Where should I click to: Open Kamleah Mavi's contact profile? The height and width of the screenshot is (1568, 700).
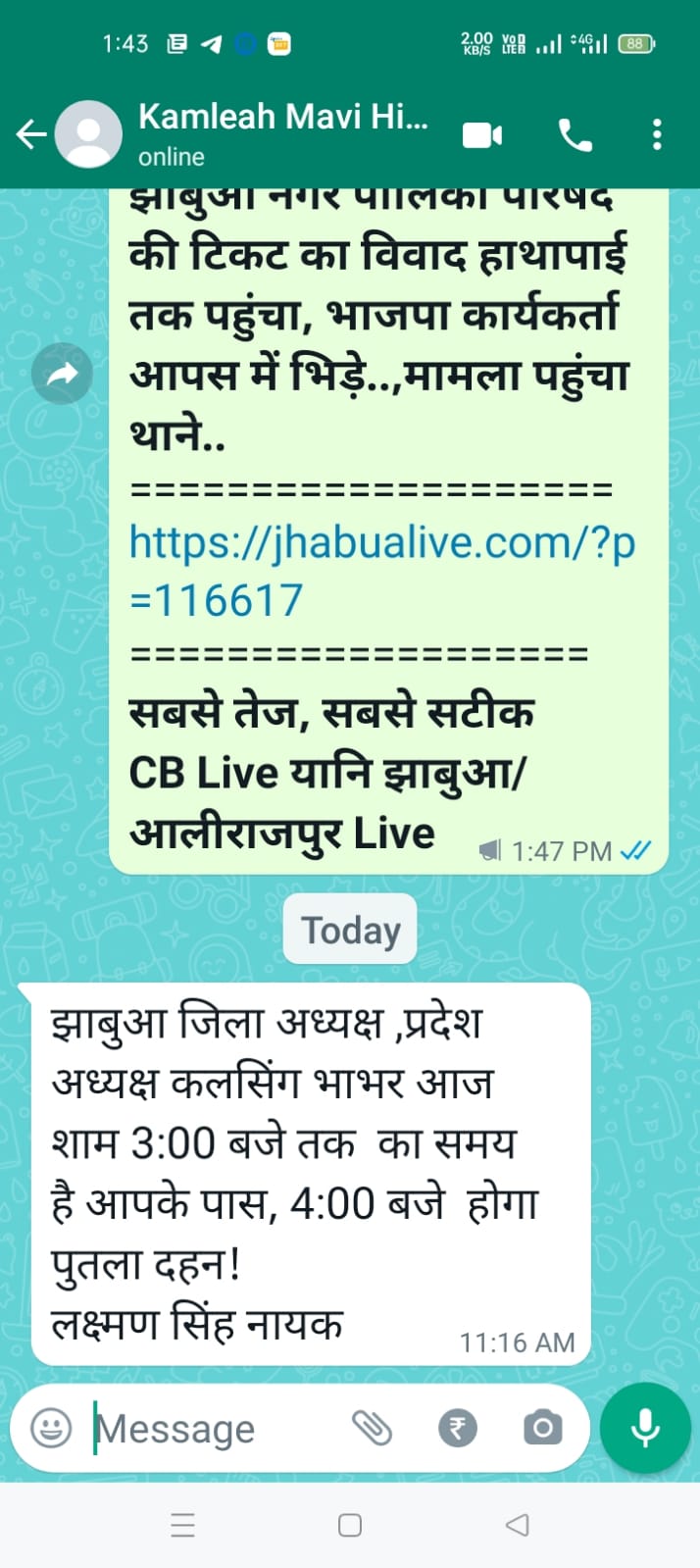(x=282, y=133)
